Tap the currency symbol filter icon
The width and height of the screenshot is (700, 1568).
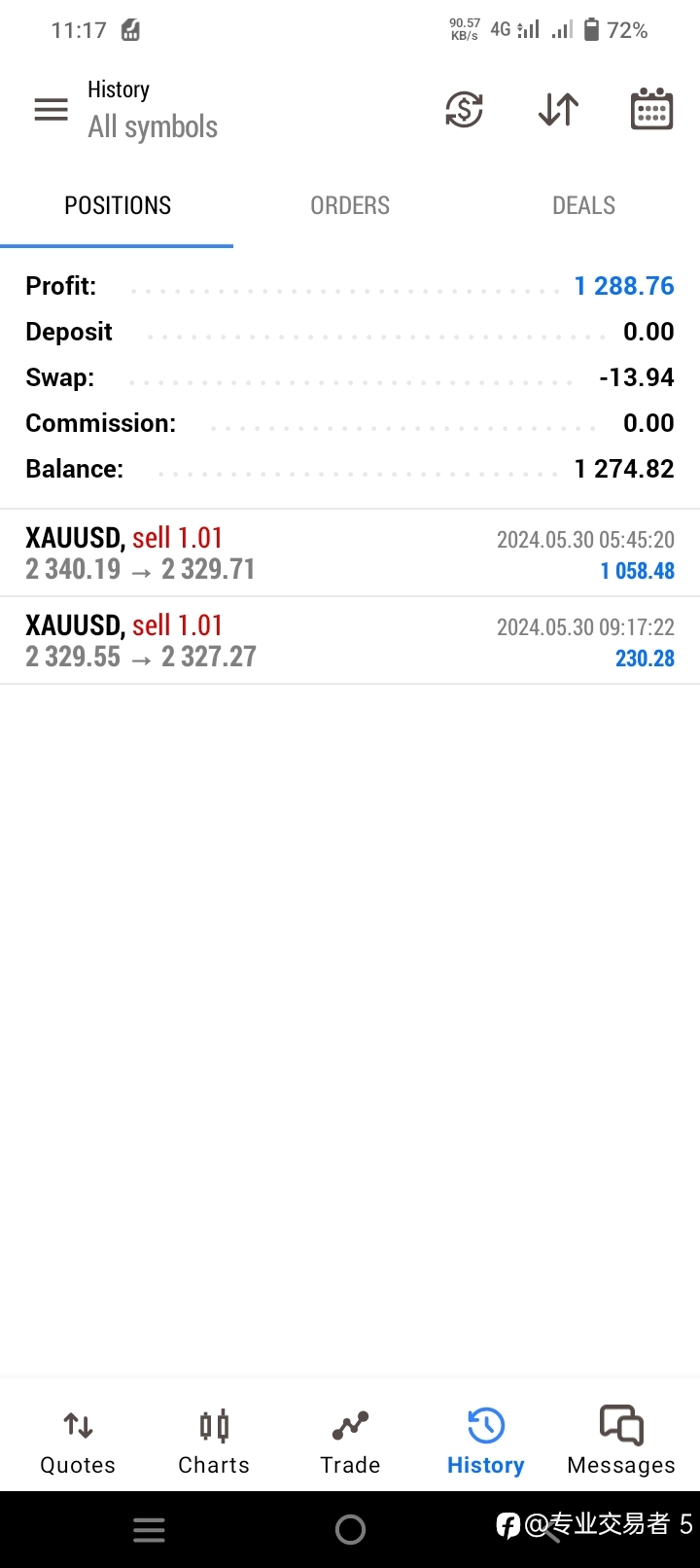[464, 109]
